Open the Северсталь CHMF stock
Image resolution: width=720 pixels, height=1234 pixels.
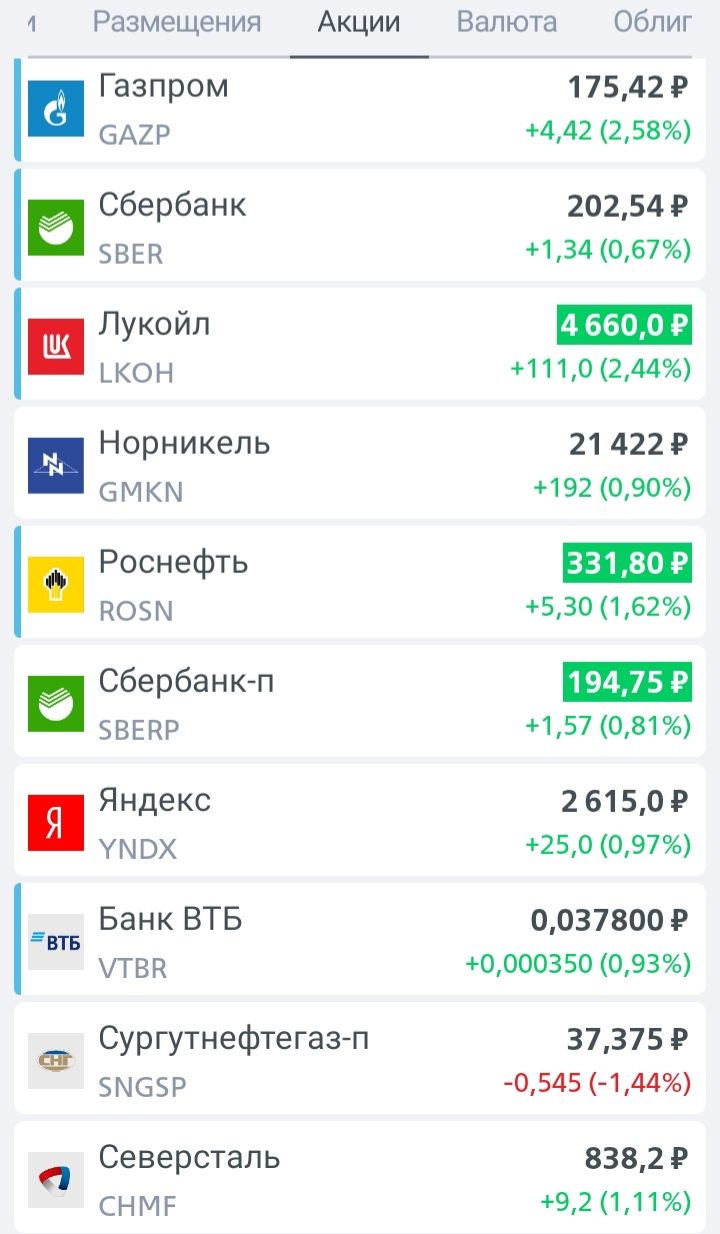360,1177
